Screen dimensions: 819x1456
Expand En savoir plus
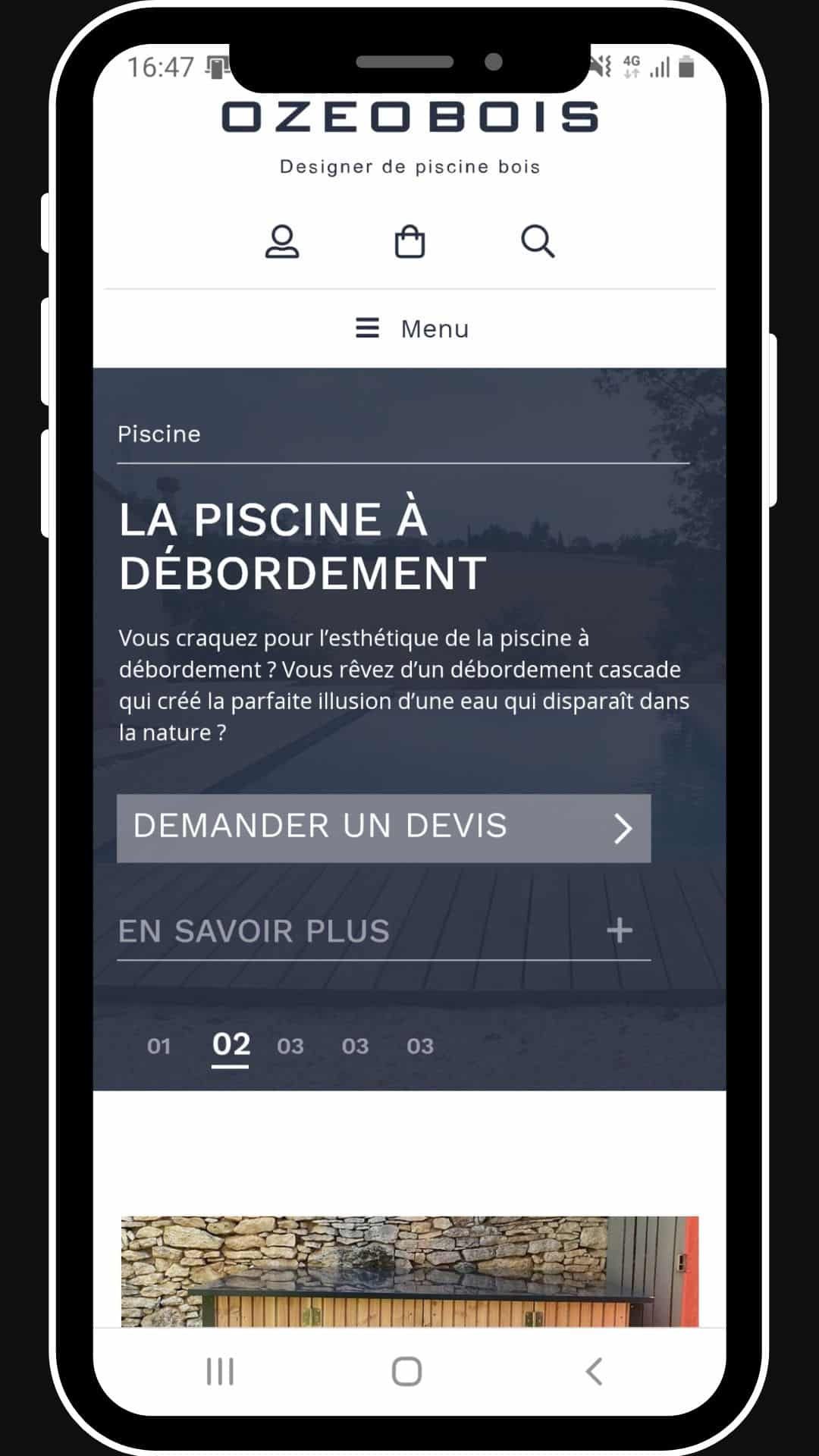pos(384,930)
